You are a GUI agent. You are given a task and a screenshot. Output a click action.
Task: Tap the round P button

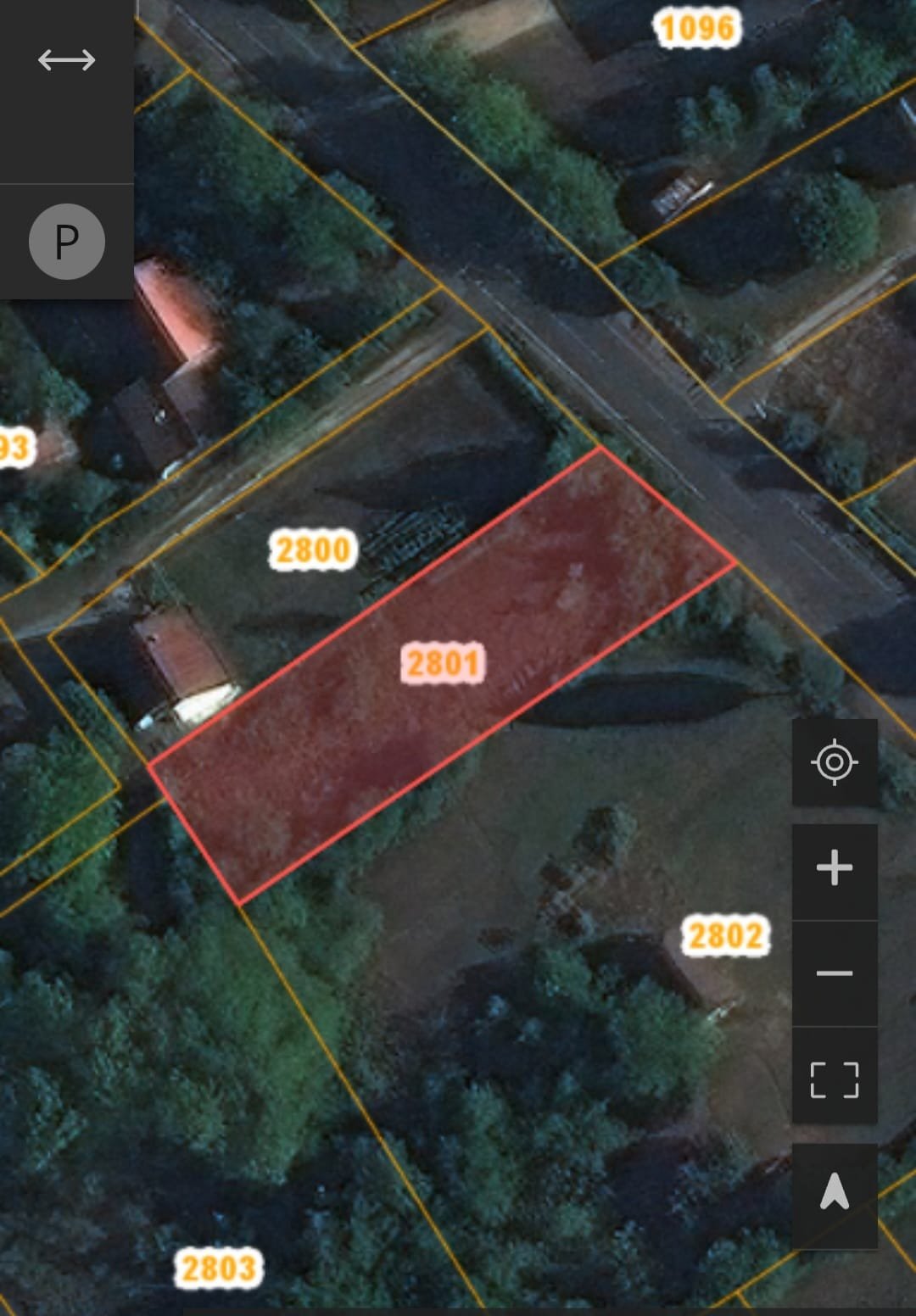(x=67, y=242)
